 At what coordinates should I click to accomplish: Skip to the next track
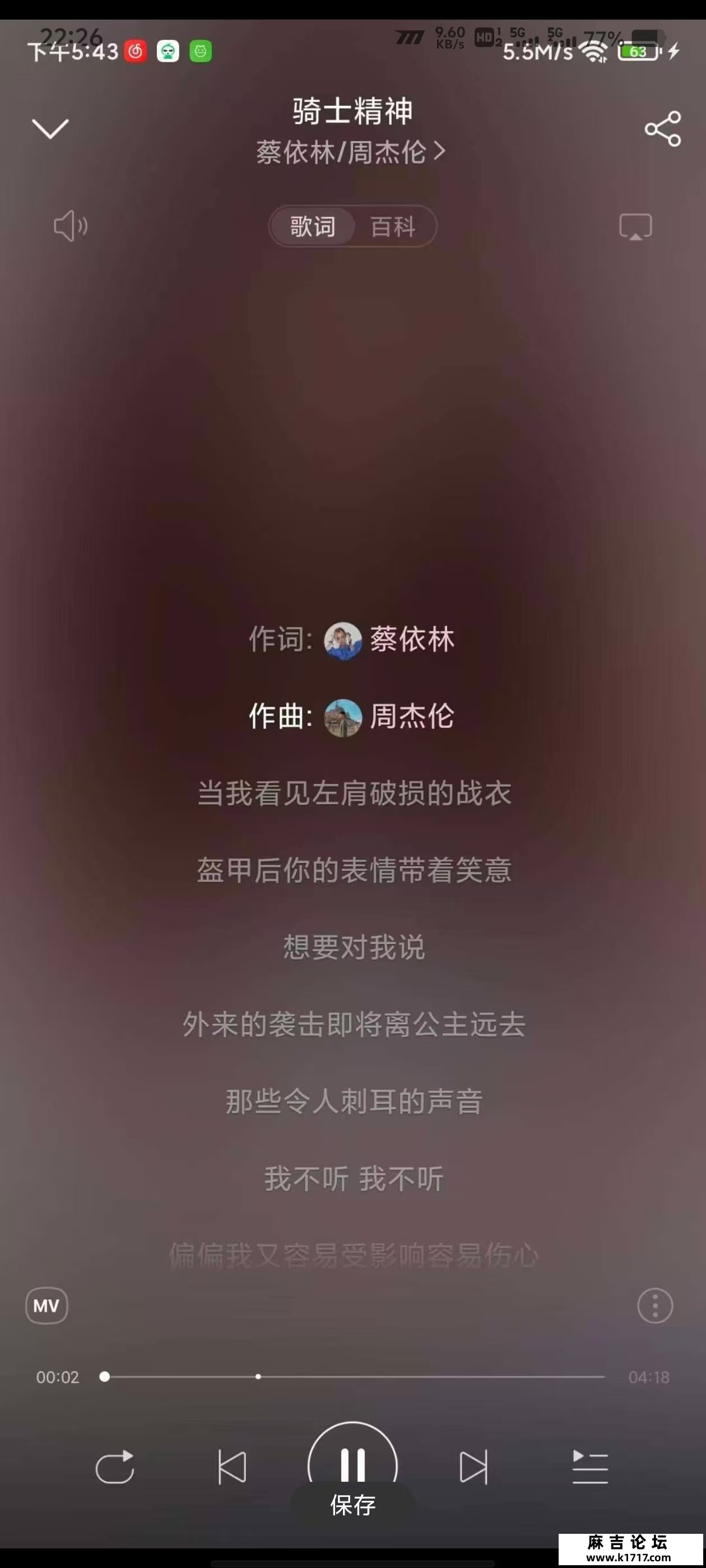(473, 1467)
